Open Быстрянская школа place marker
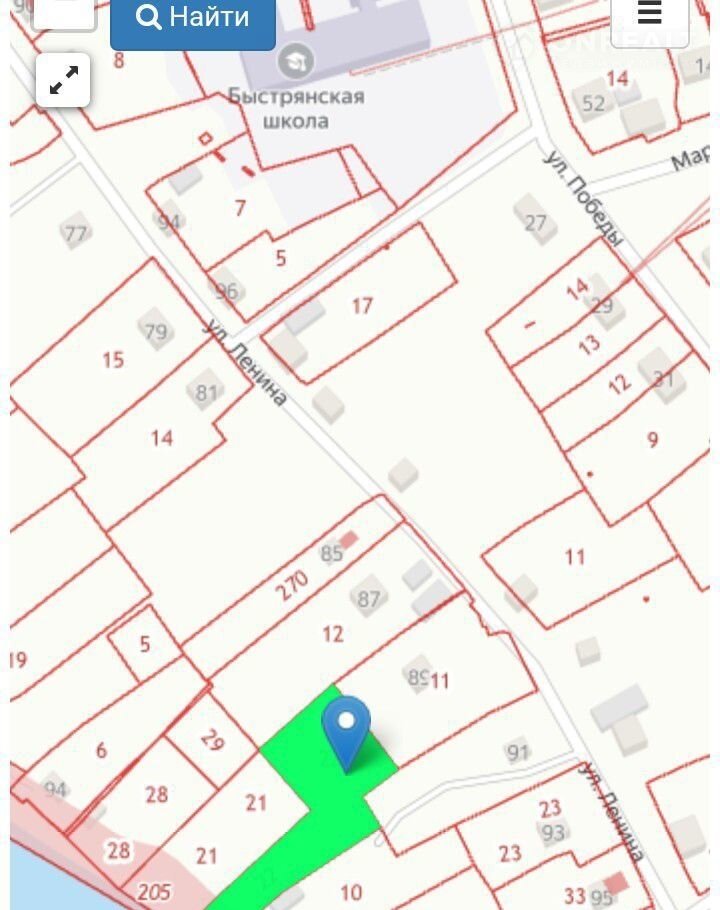The width and height of the screenshot is (720, 910). pyautogui.click(x=295, y=63)
